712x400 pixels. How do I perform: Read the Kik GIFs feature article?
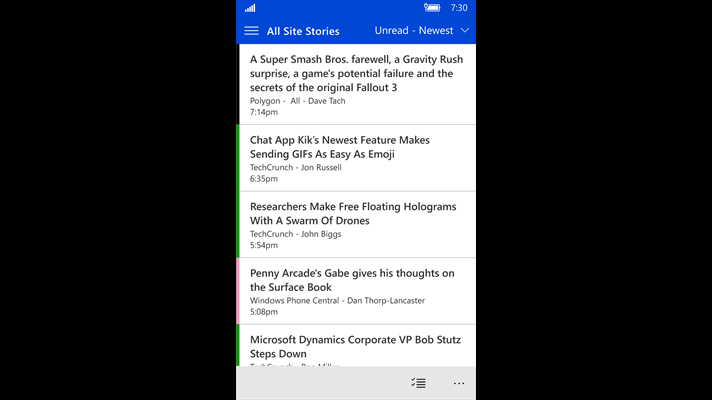[x=340, y=147]
